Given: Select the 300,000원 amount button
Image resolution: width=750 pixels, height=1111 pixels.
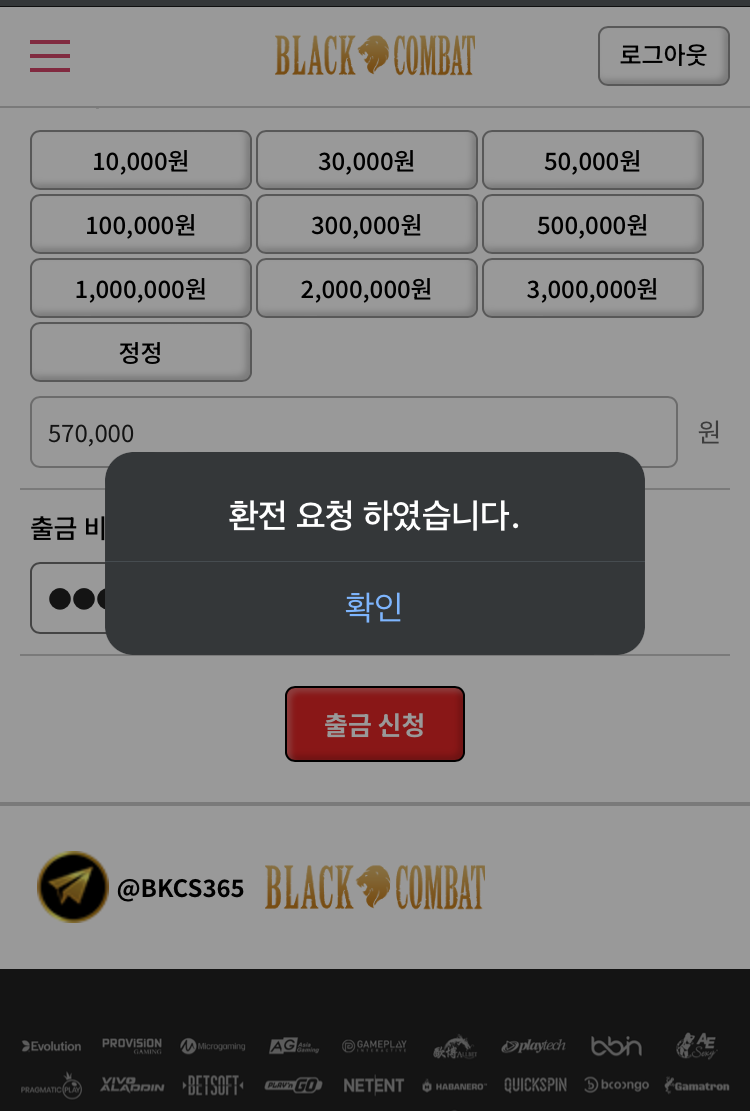Looking at the screenshot, I should click(366, 224).
